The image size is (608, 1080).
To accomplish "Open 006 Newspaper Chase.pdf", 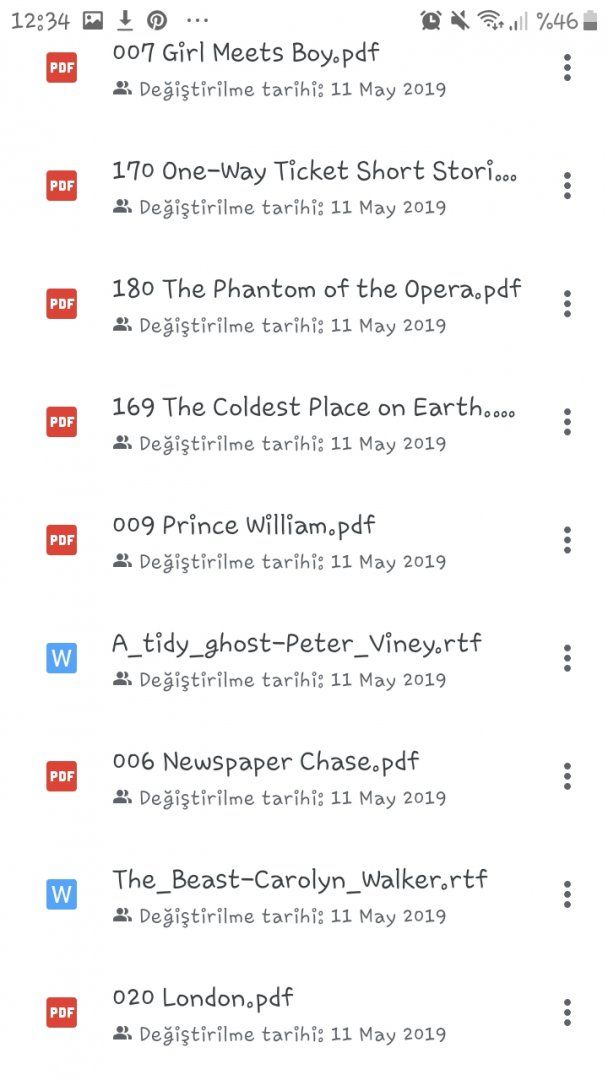I will point(265,762).
